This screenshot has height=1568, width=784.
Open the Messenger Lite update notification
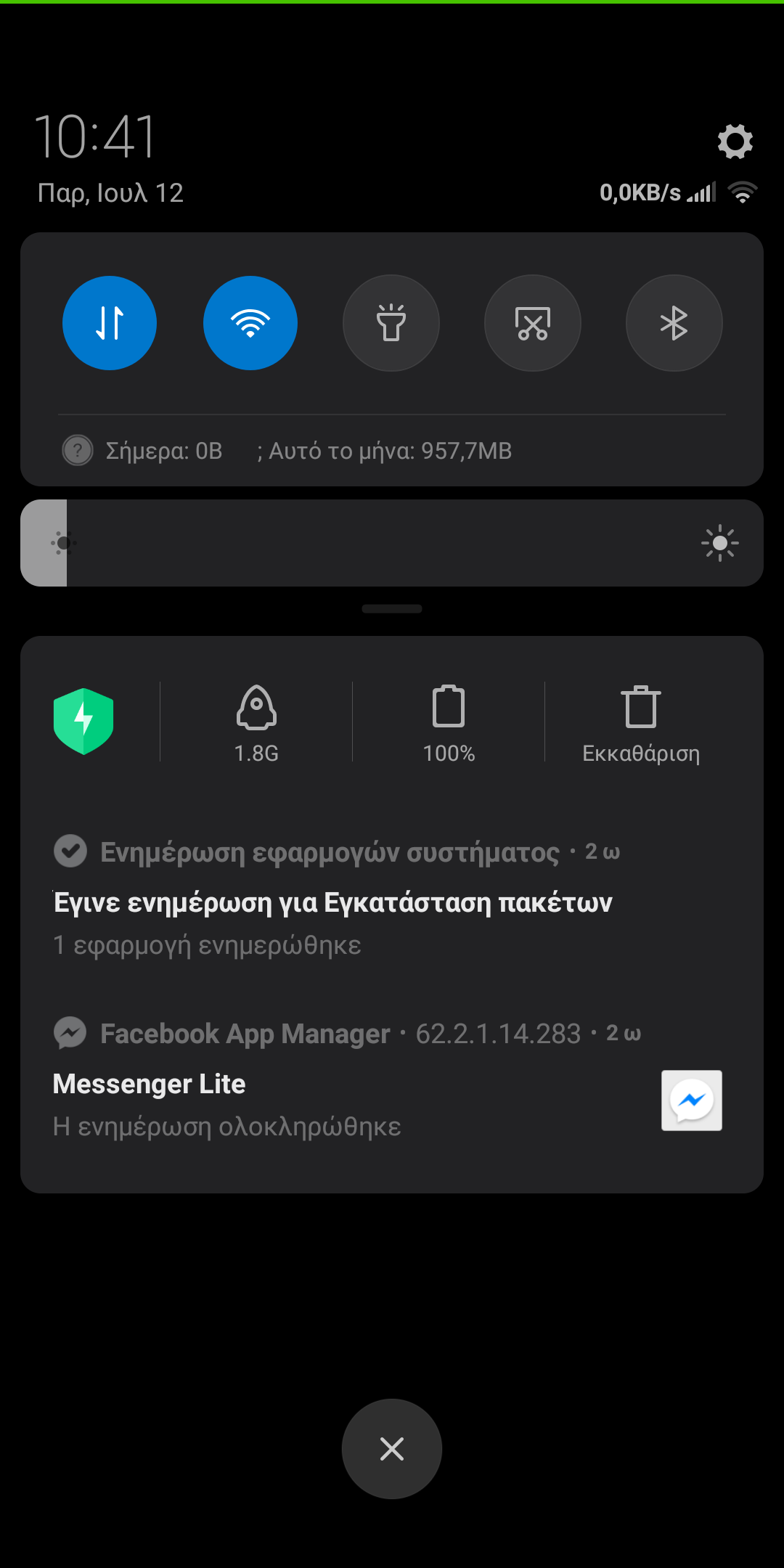point(334,1085)
